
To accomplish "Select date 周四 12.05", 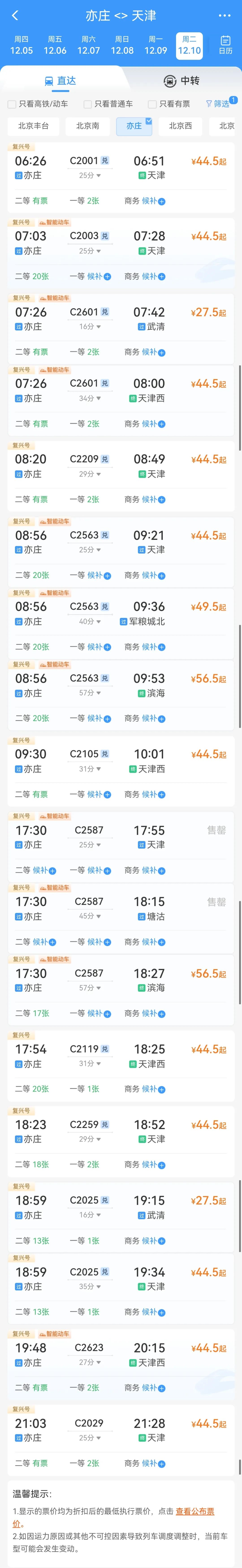I will (x=21, y=45).
